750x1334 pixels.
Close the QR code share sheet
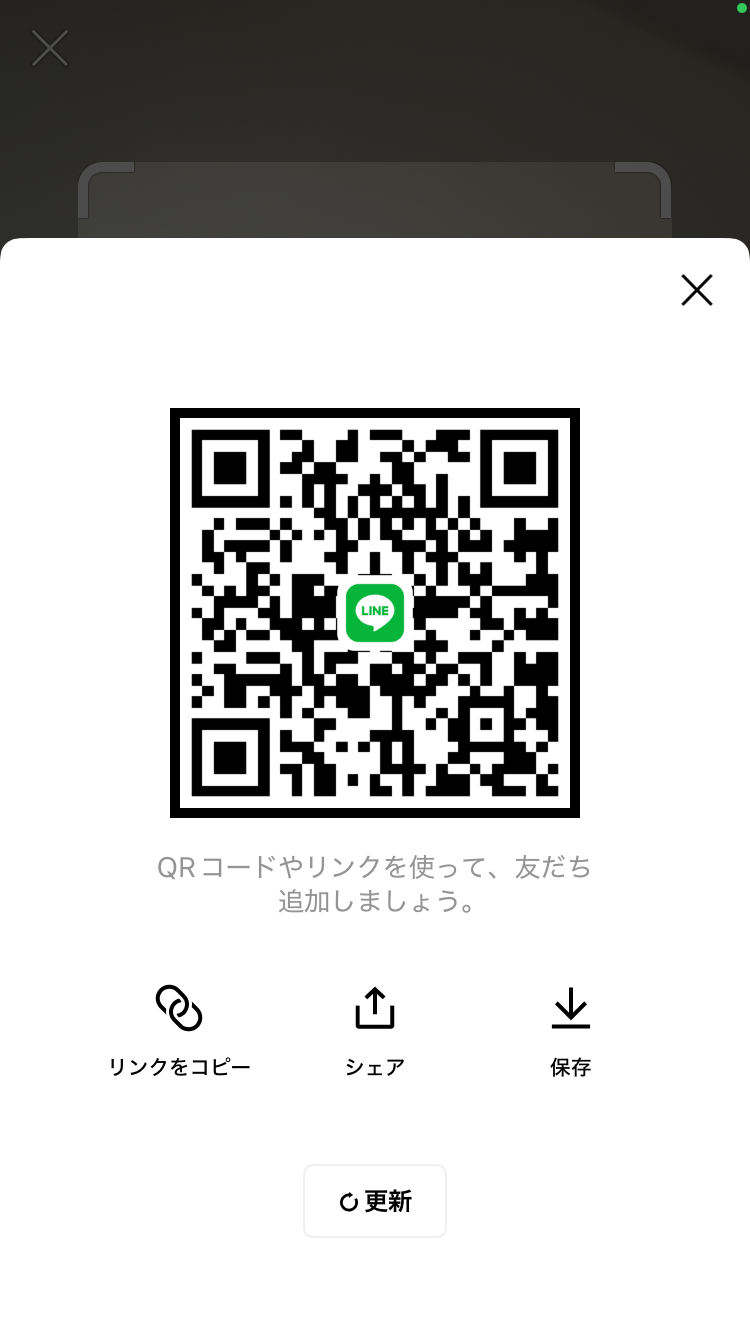[696, 290]
